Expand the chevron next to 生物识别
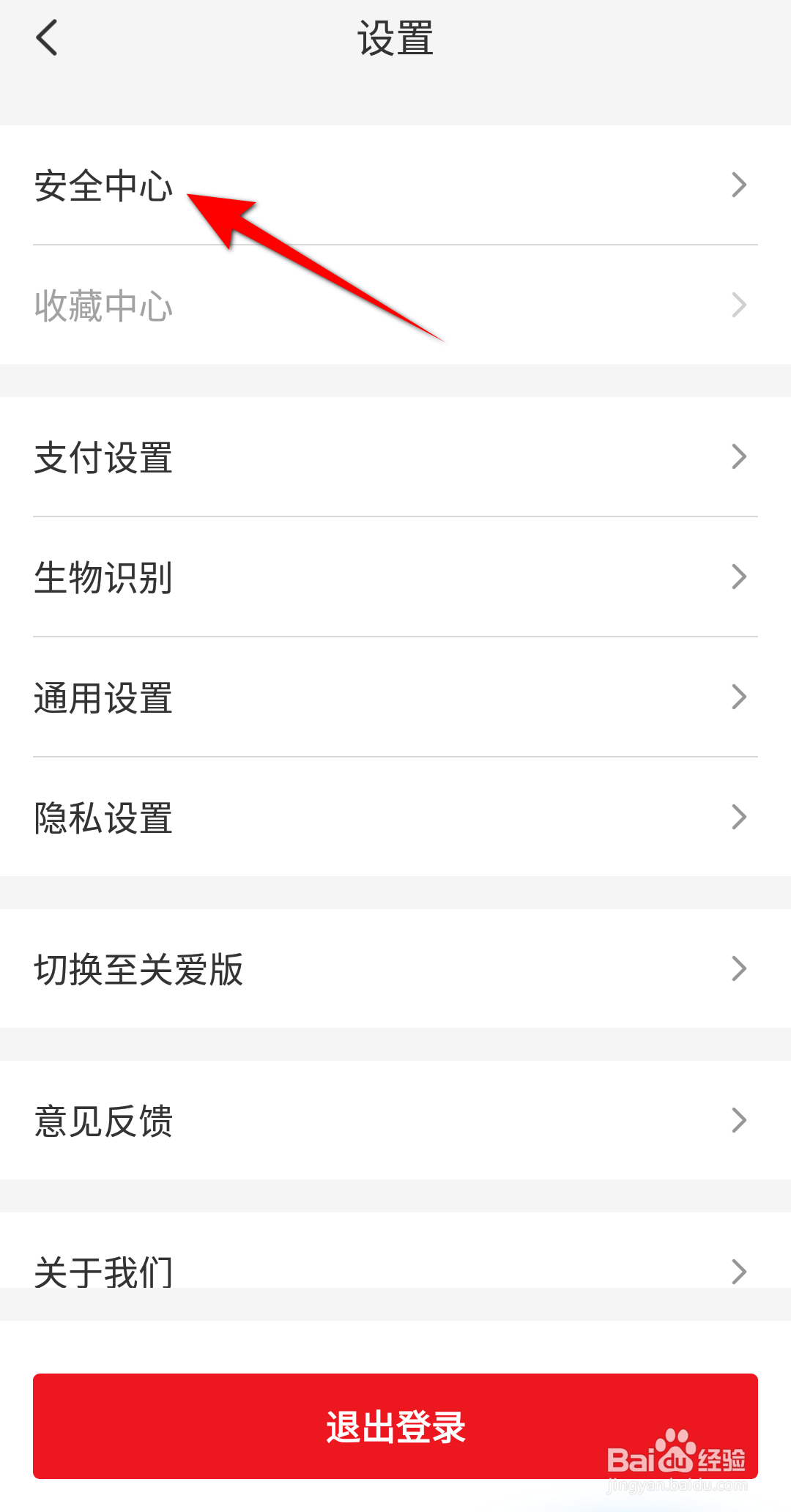The width and height of the screenshot is (791, 1512). [x=738, y=578]
